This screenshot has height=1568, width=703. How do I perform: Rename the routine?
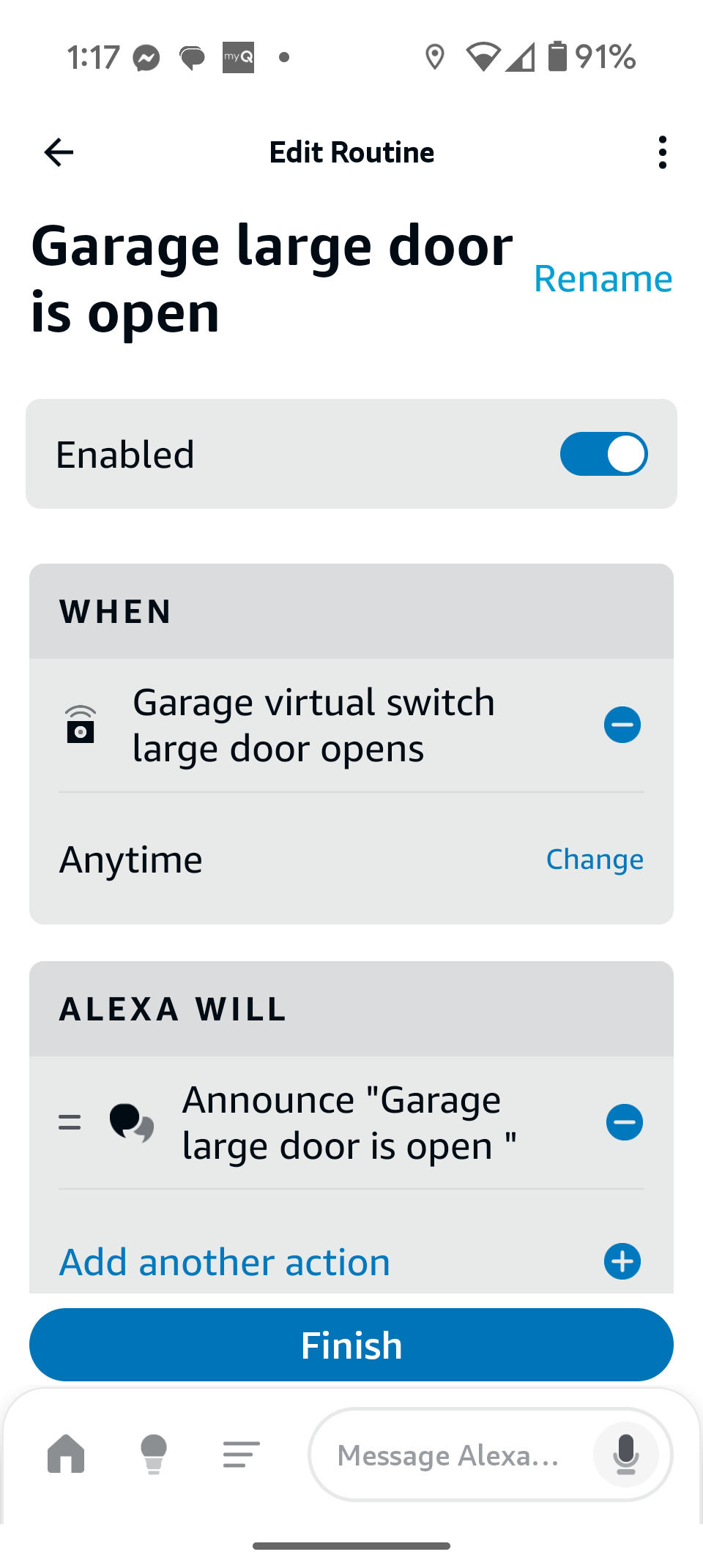(603, 279)
